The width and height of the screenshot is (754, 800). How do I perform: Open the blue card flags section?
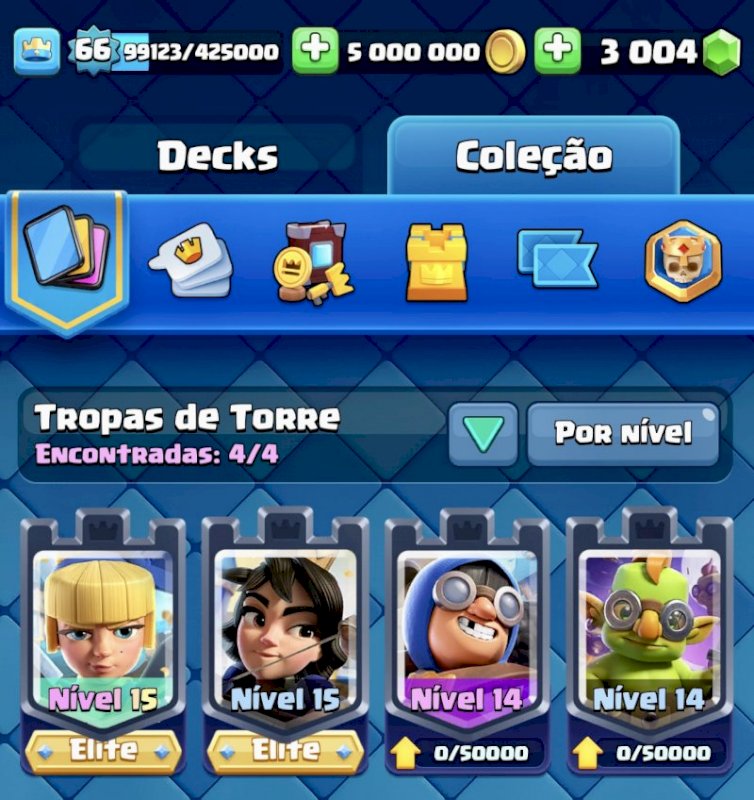pos(556,260)
